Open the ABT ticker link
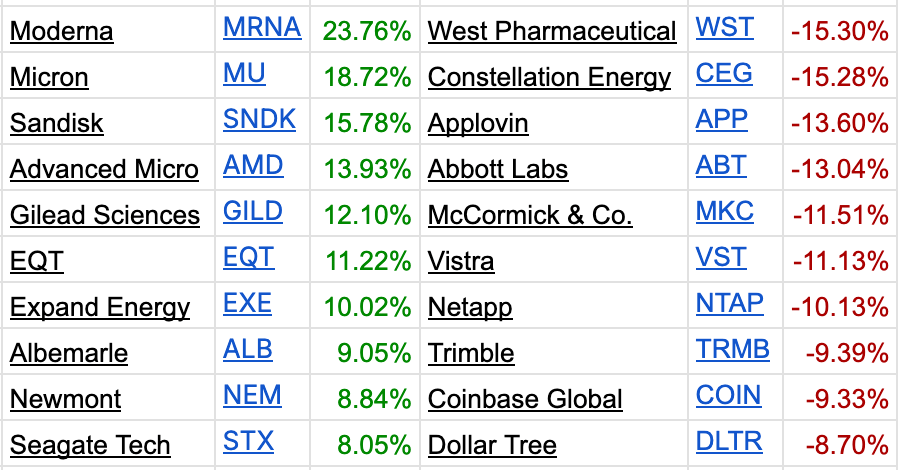This screenshot has width=898, height=470. [x=721, y=166]
